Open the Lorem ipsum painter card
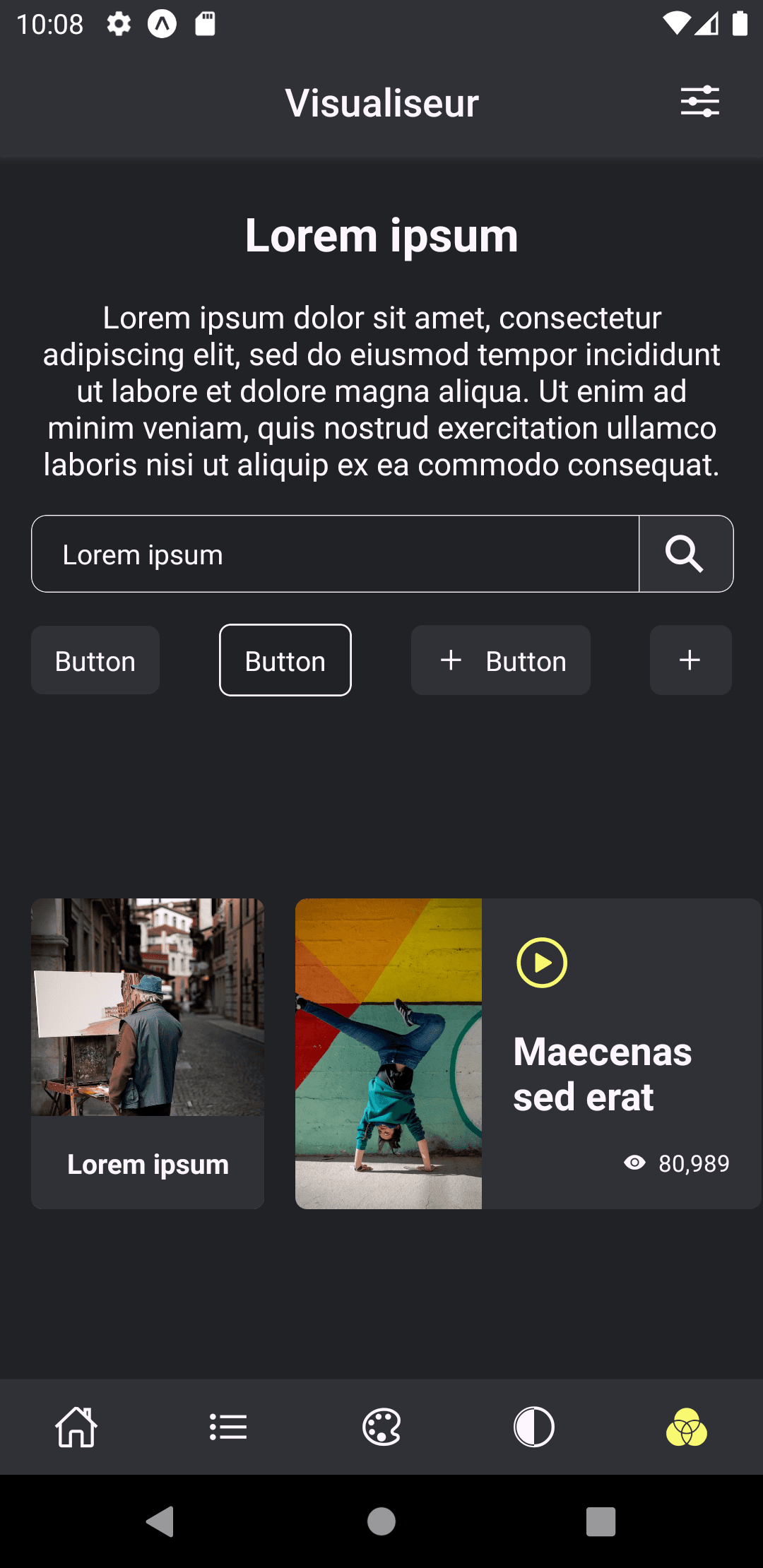Image resolution: width=763 pixels, height=1568 pixels. [148, 1053]
